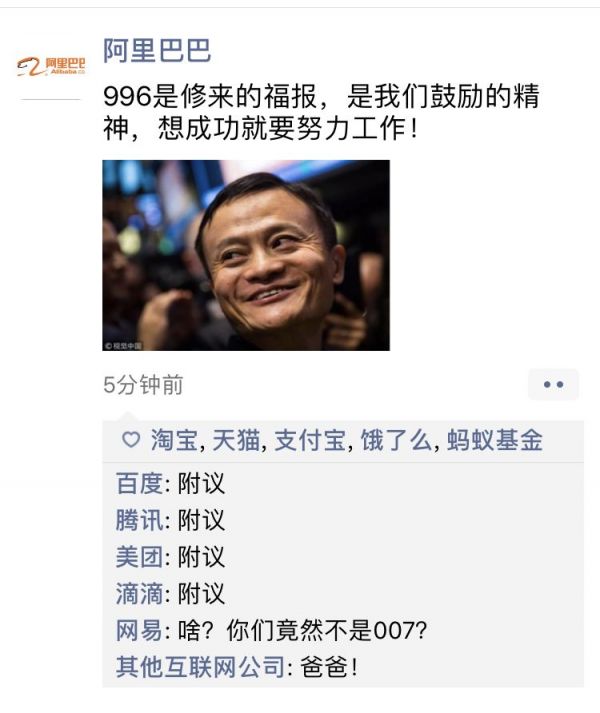The image size is (600, 713).
Task: View 淘宝 profile from the likes list
Action: coord(173,440)
